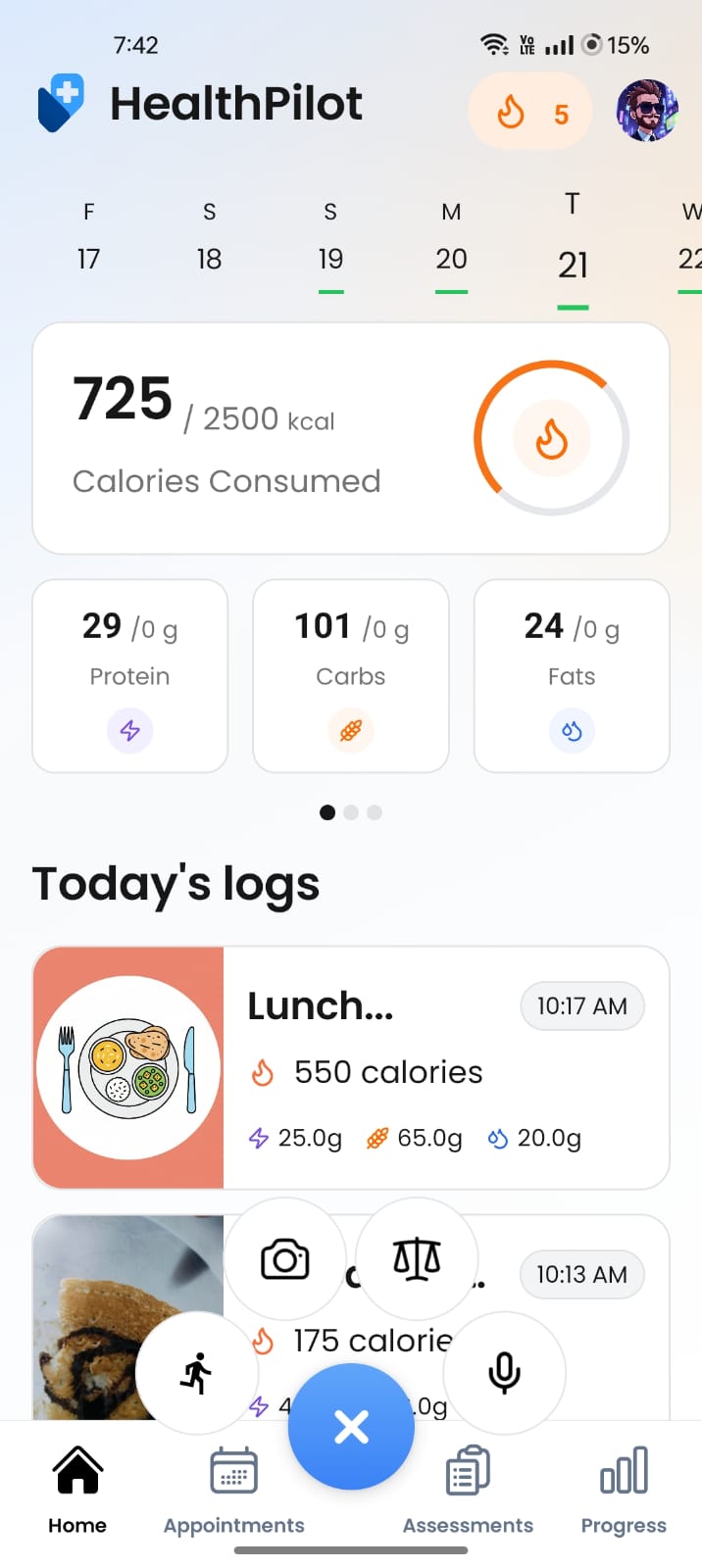Close the quick-add menu

[351, 1427]
